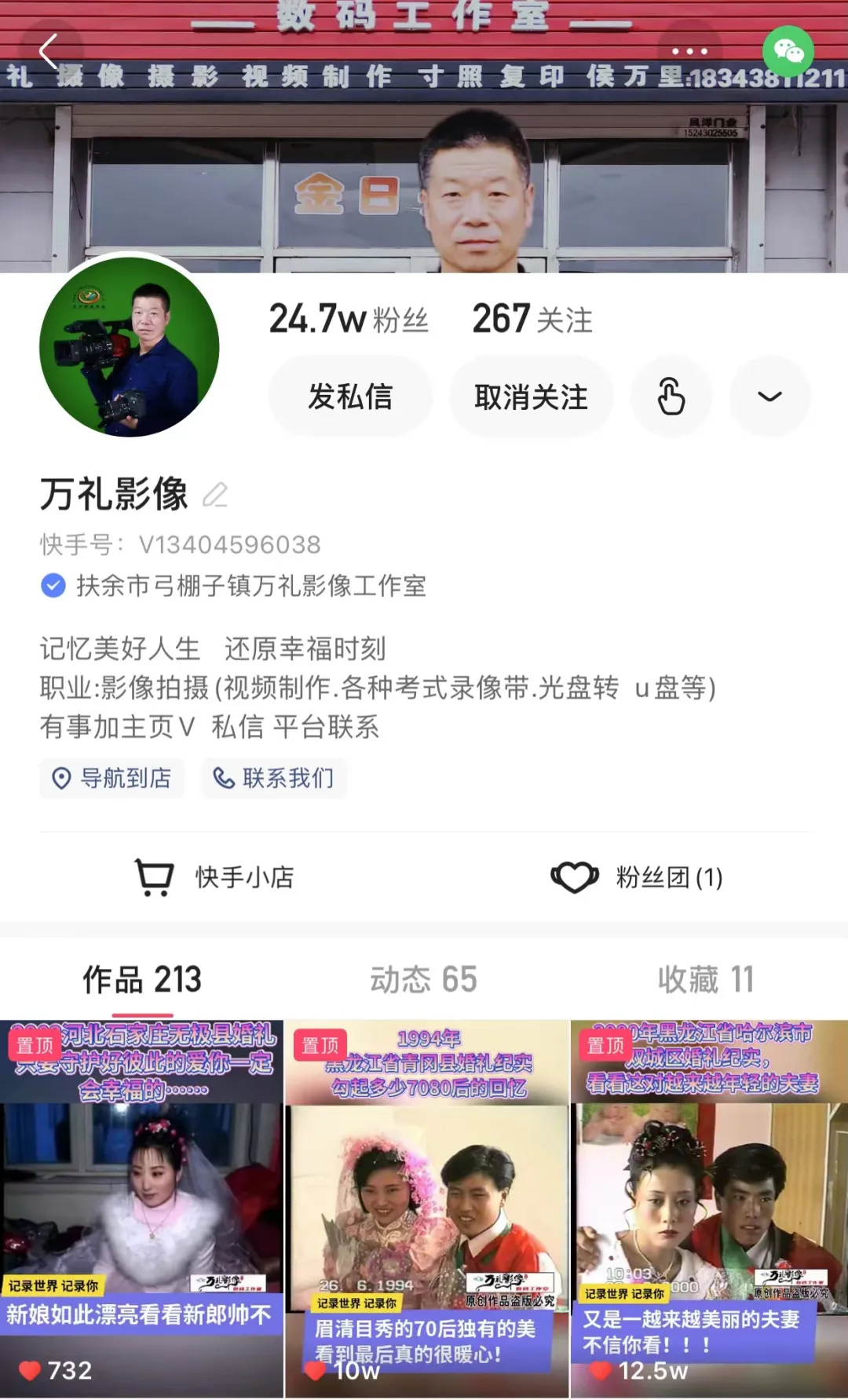Open the three-dot overflow menu
848x1400 pixels.
pyautogui.click(x=689, y=52)
